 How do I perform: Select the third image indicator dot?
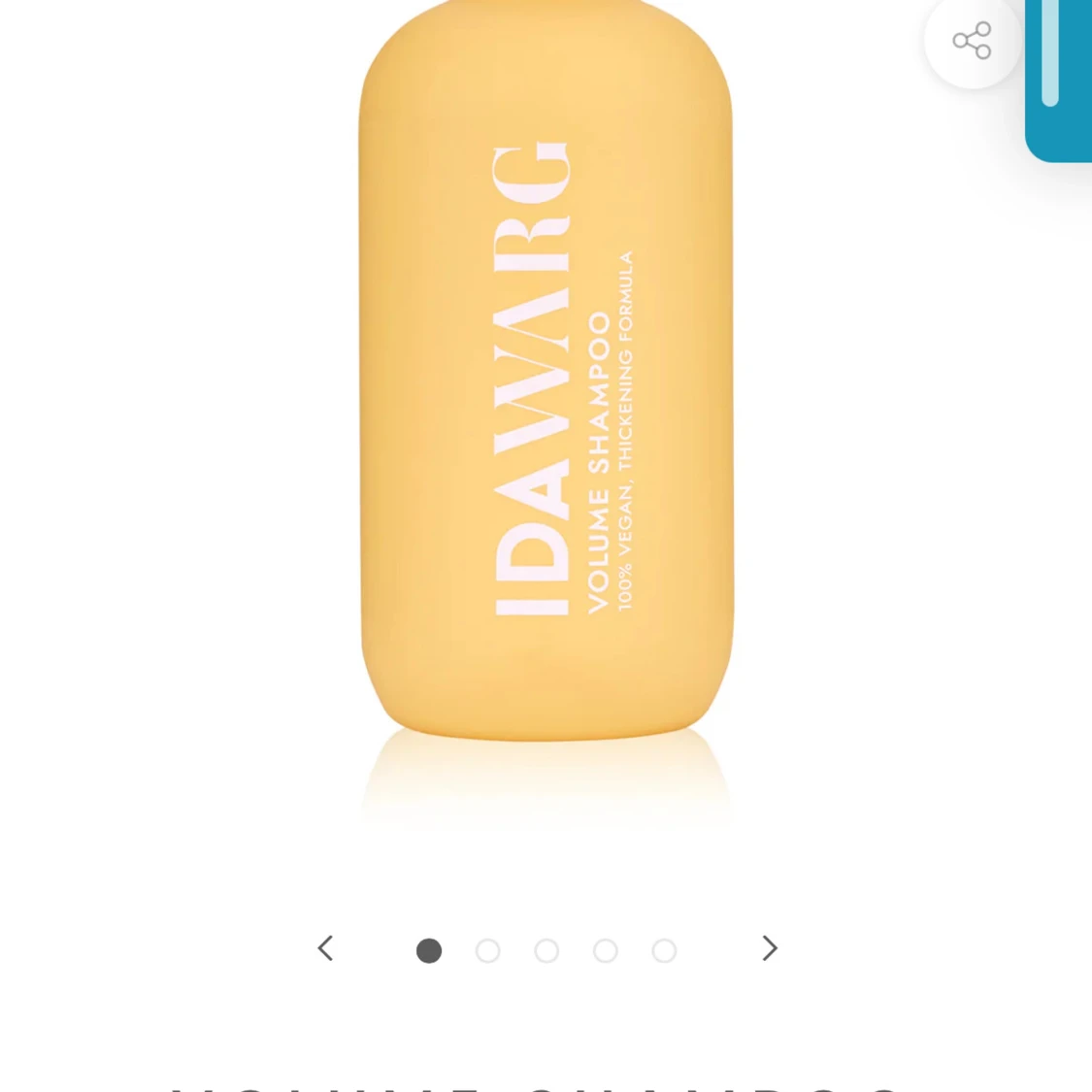[x=546, y=950]
